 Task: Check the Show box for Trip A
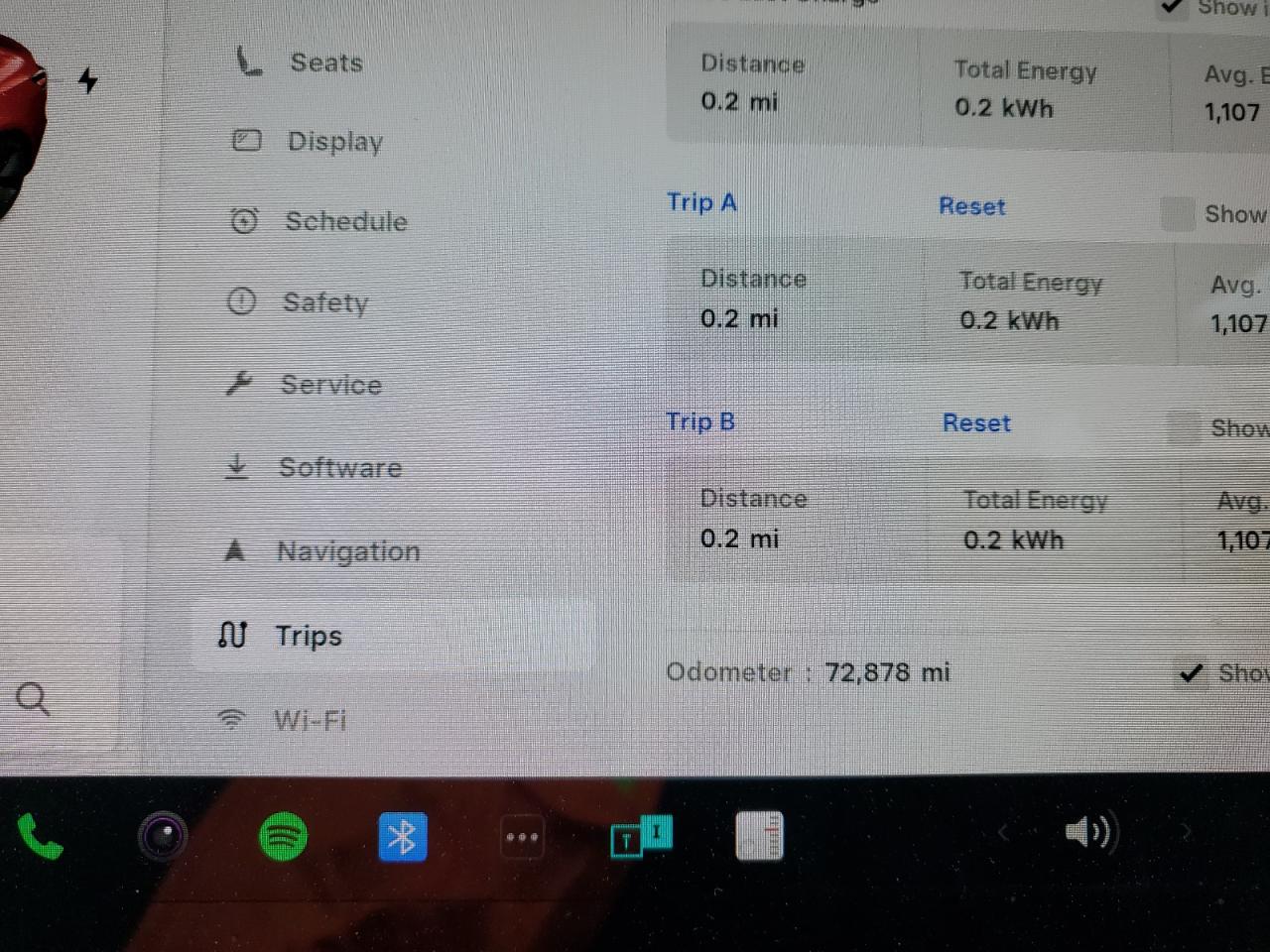1178,213
